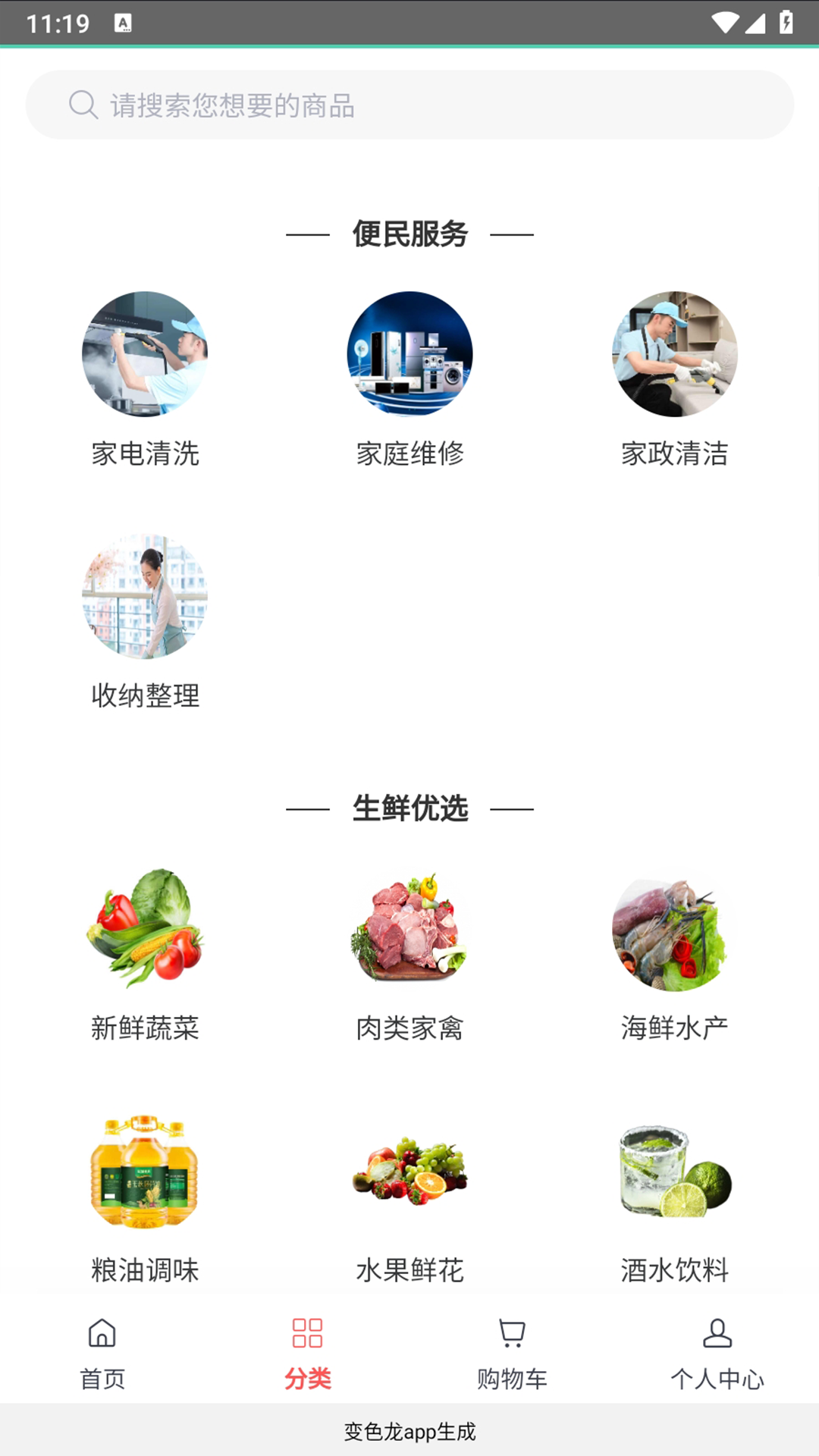The image size is (819, 1456).
Task: Go to the 购物车 tab
Action: coord(512,1354)
